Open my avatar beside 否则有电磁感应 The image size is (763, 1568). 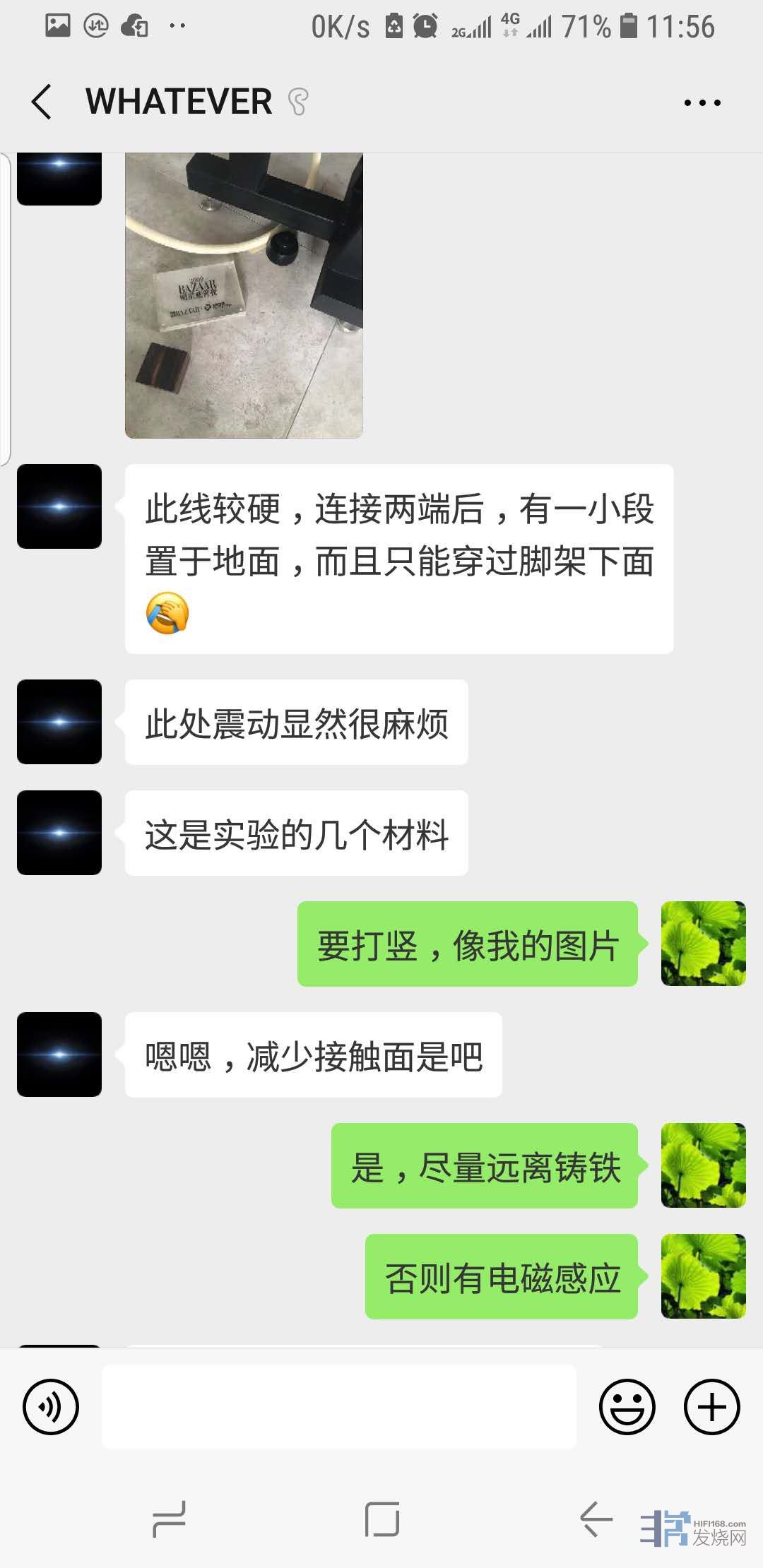(x=703, y=1276)
